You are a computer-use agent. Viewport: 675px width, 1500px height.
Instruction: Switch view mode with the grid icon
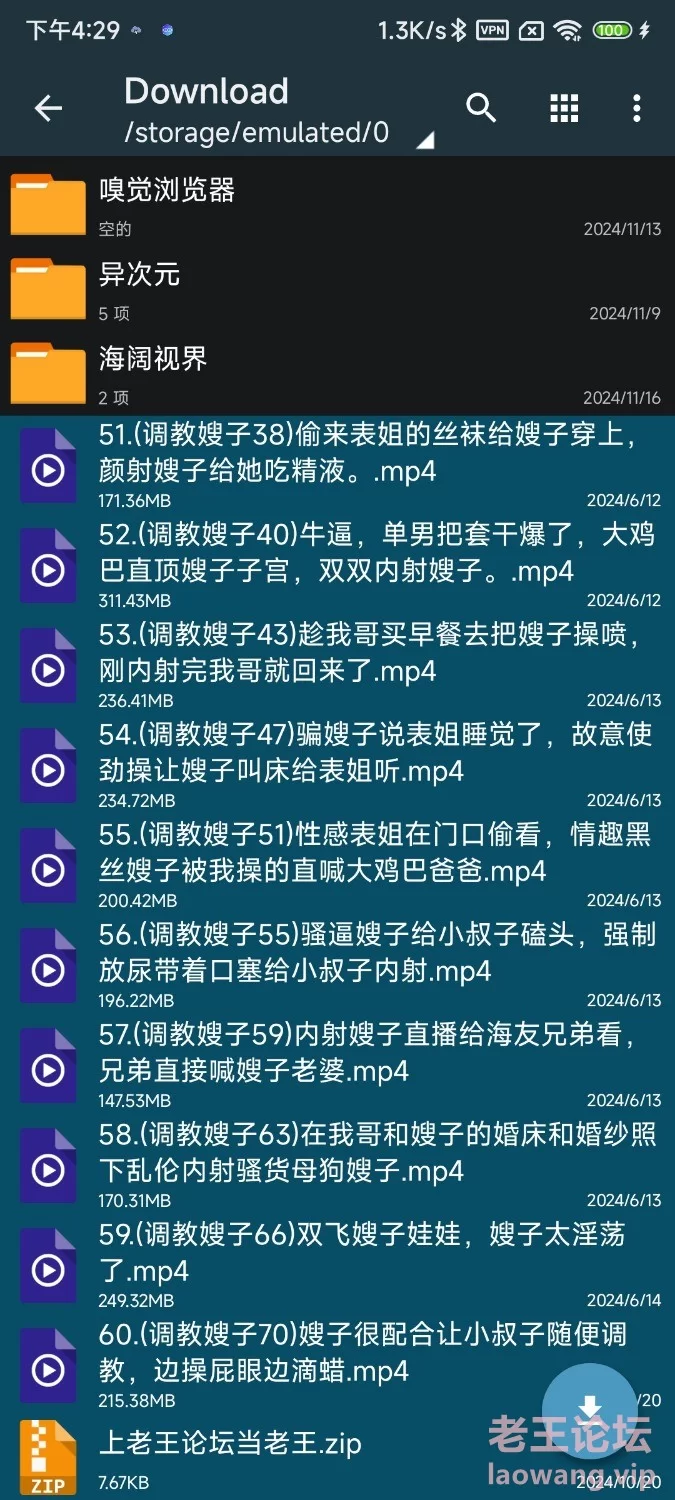(x=564, y=109)
